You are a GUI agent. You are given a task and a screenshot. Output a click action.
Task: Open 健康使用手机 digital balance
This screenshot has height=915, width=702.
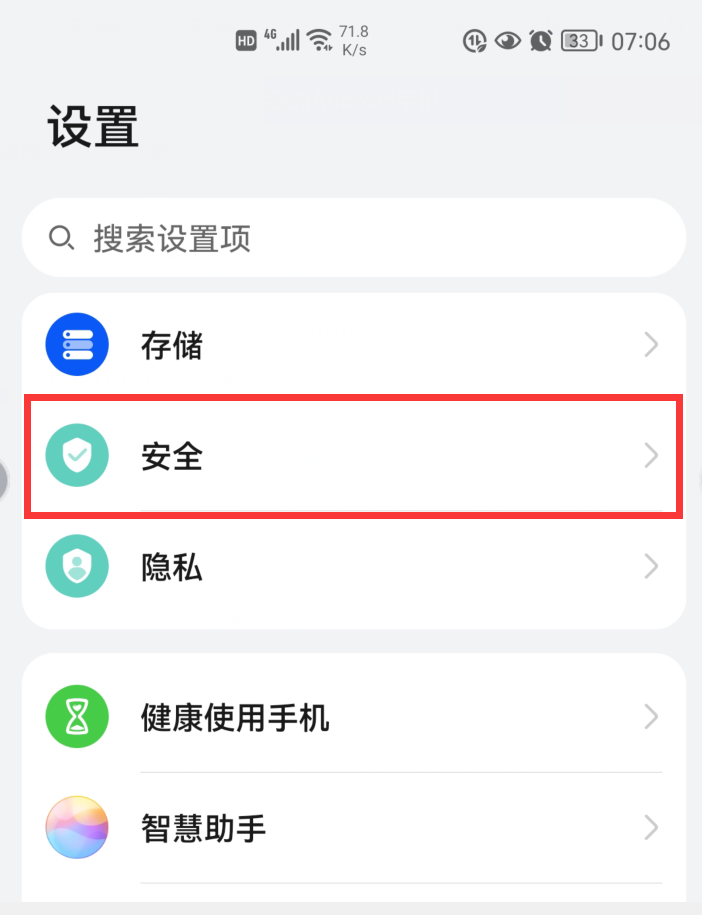pos(353,717)
